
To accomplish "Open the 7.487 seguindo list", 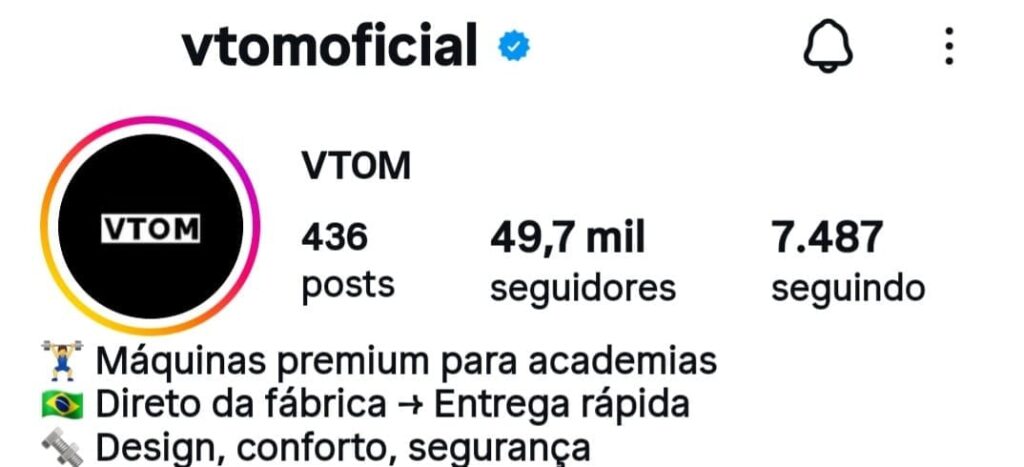I will click(x=847, y=262).
